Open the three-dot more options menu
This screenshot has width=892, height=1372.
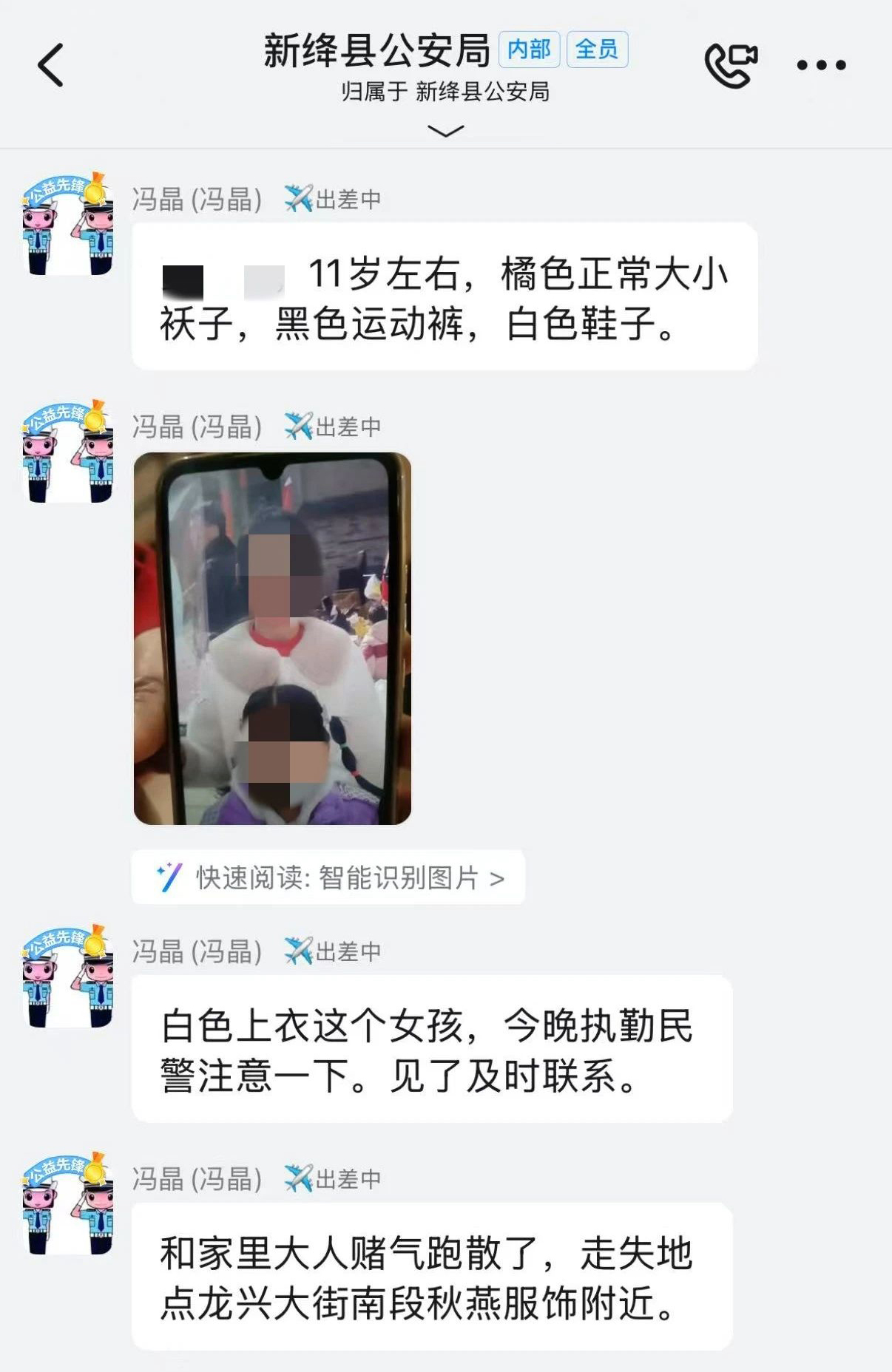point(821,65)
